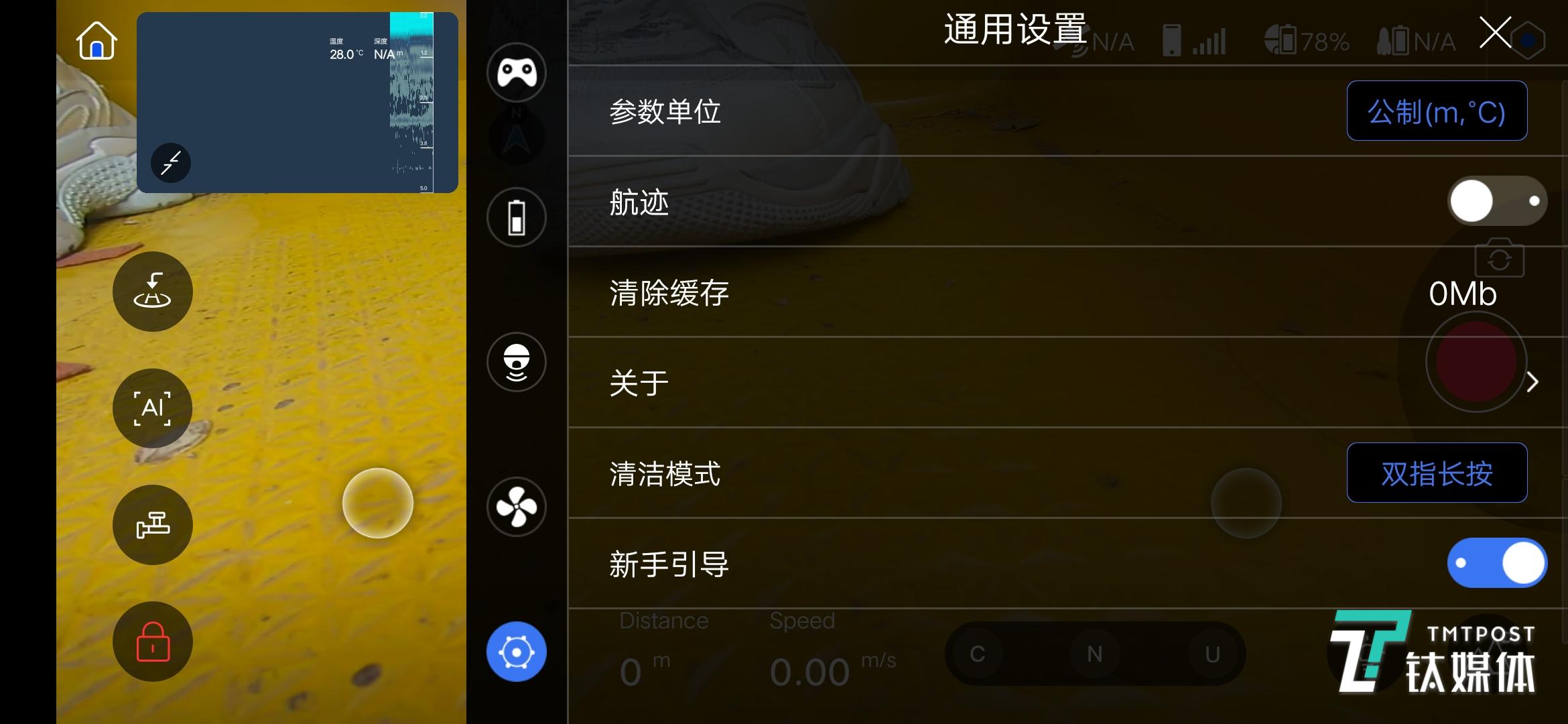This screenshot has width=1568, height=724.
Task: Change 清洁模式 from 双指长按
Action: pyautogui.click(x=1437, y=473)
